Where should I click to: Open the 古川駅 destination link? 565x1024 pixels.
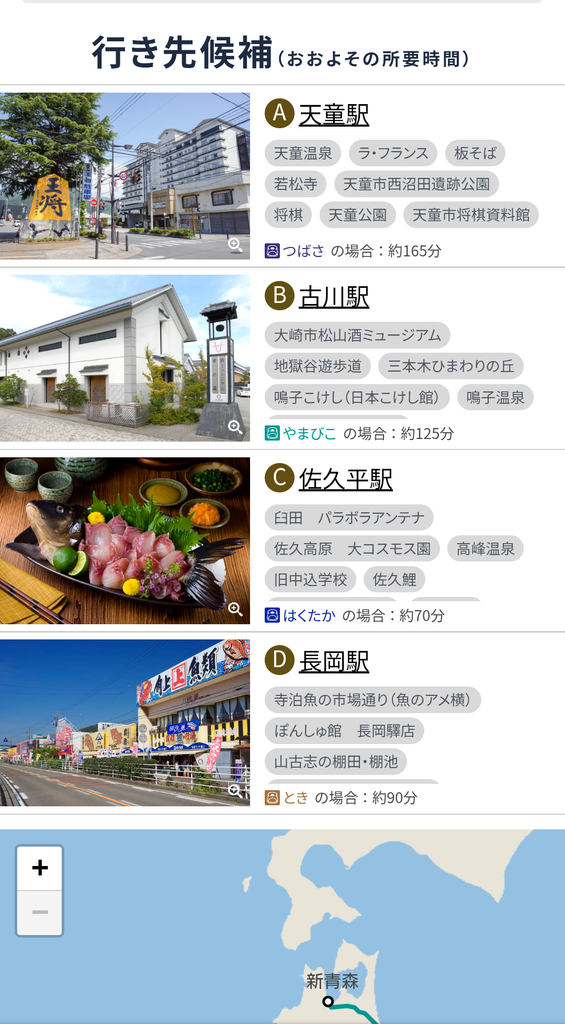[333, 298]
